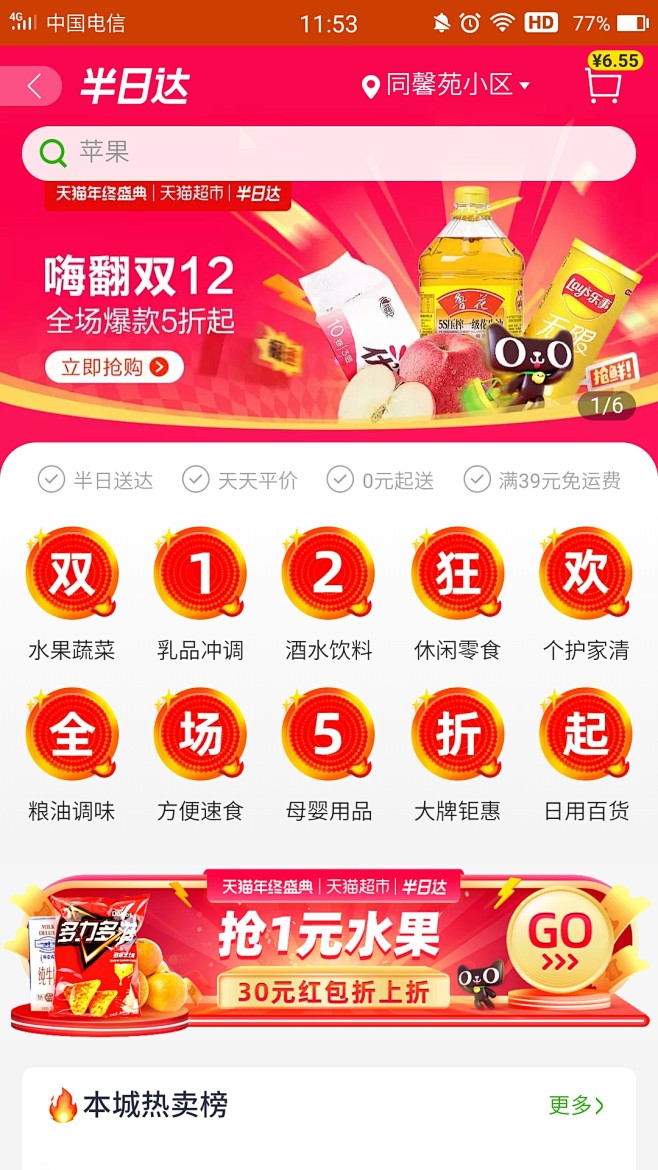The image size is (658, 1170).
Task: Open the 粮油调味 category
Action: point(72,755)
